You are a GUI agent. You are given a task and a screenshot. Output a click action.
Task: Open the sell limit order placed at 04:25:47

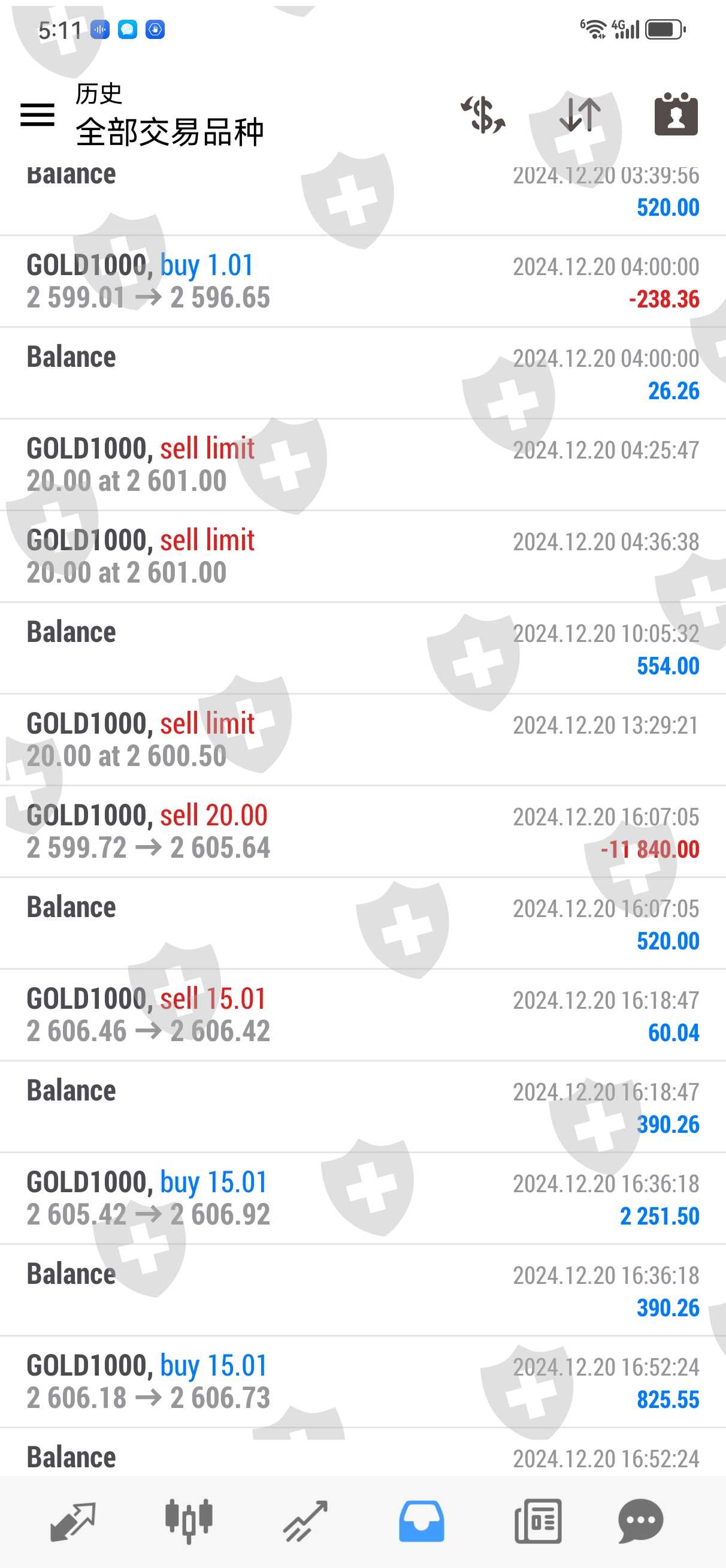point(362,465)
